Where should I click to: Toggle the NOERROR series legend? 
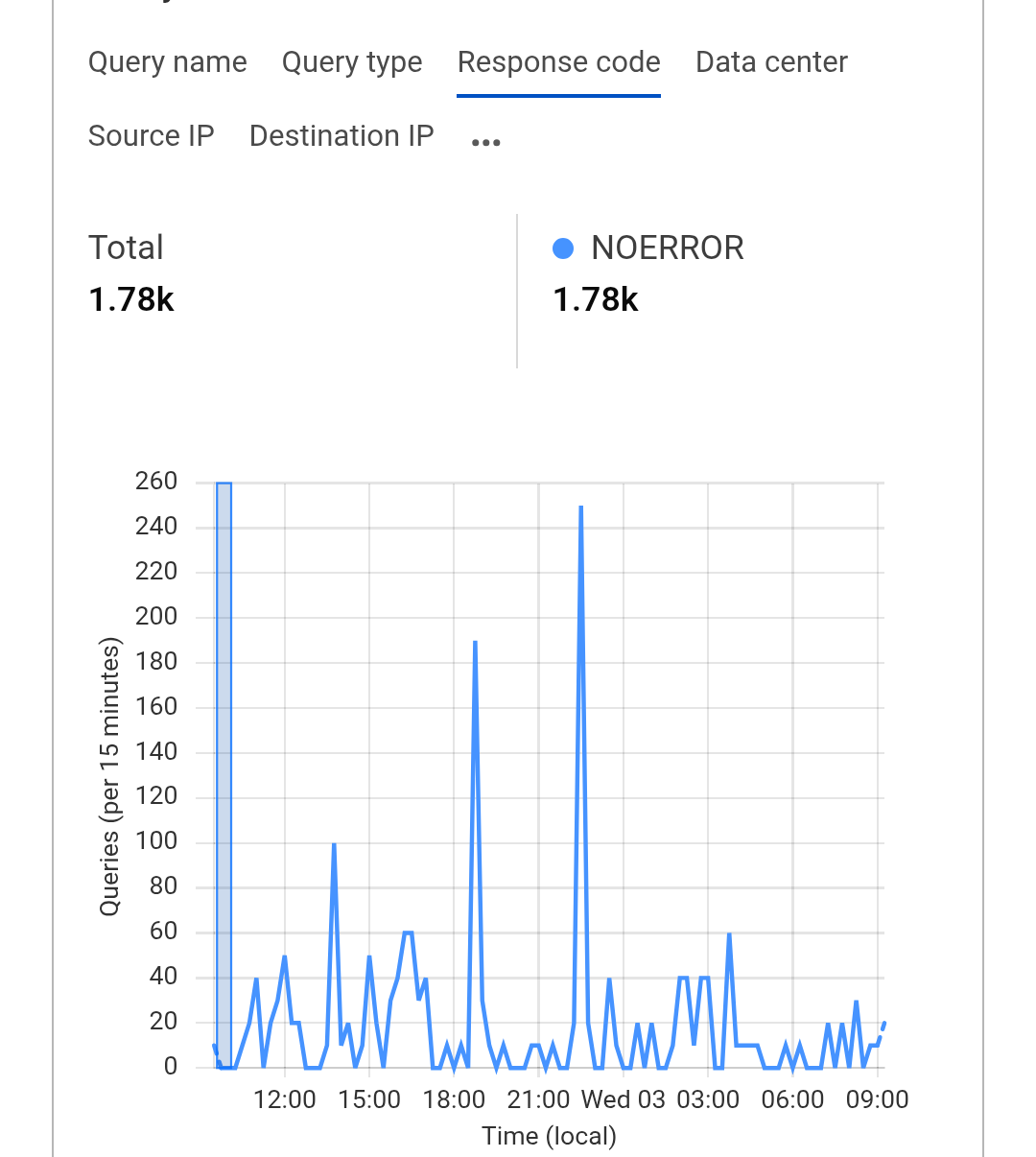tap(648, 248)
